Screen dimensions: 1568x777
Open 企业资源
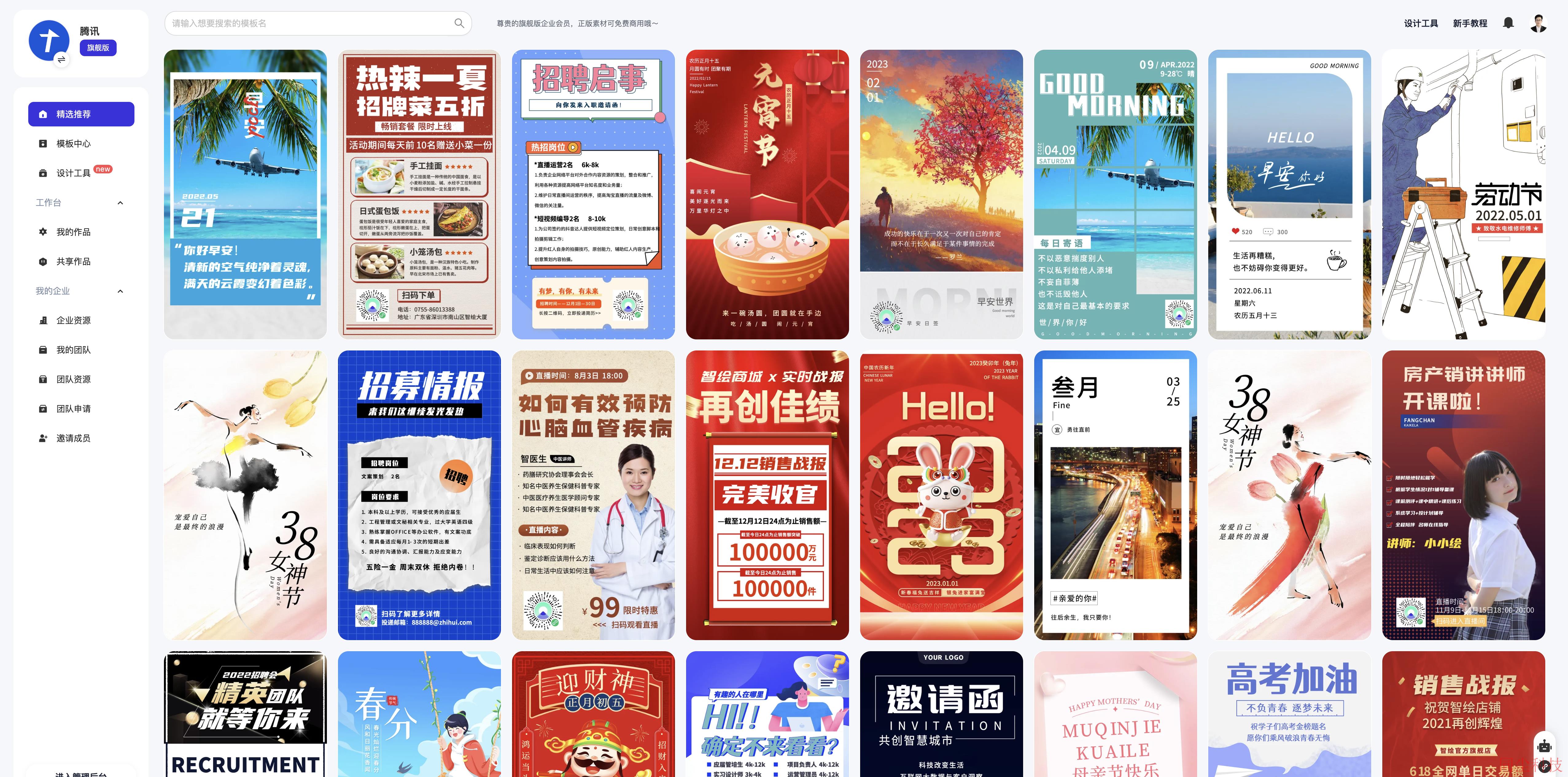point(74,321)
